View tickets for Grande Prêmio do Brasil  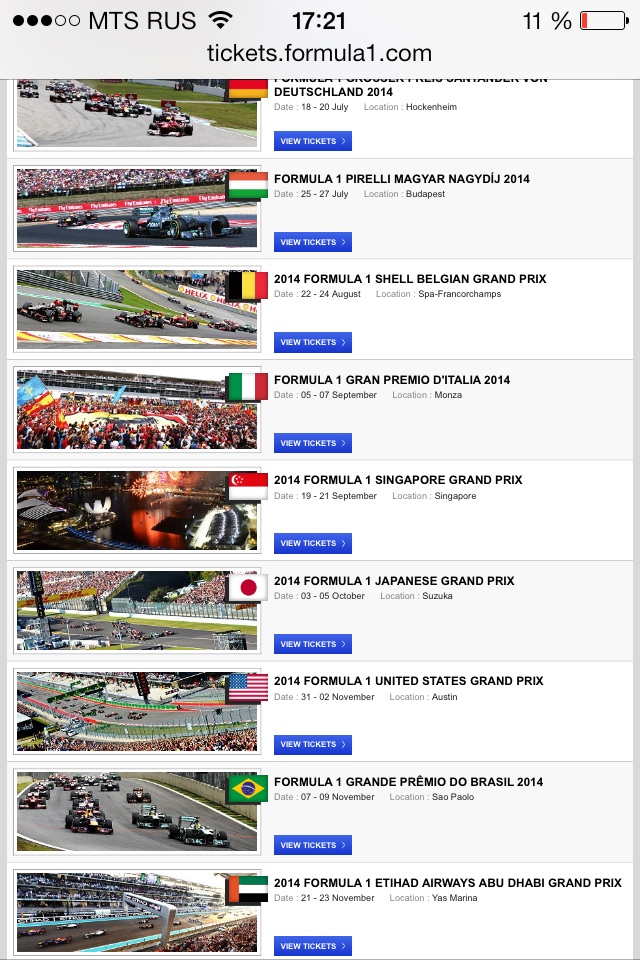click(x=312, y=845)
